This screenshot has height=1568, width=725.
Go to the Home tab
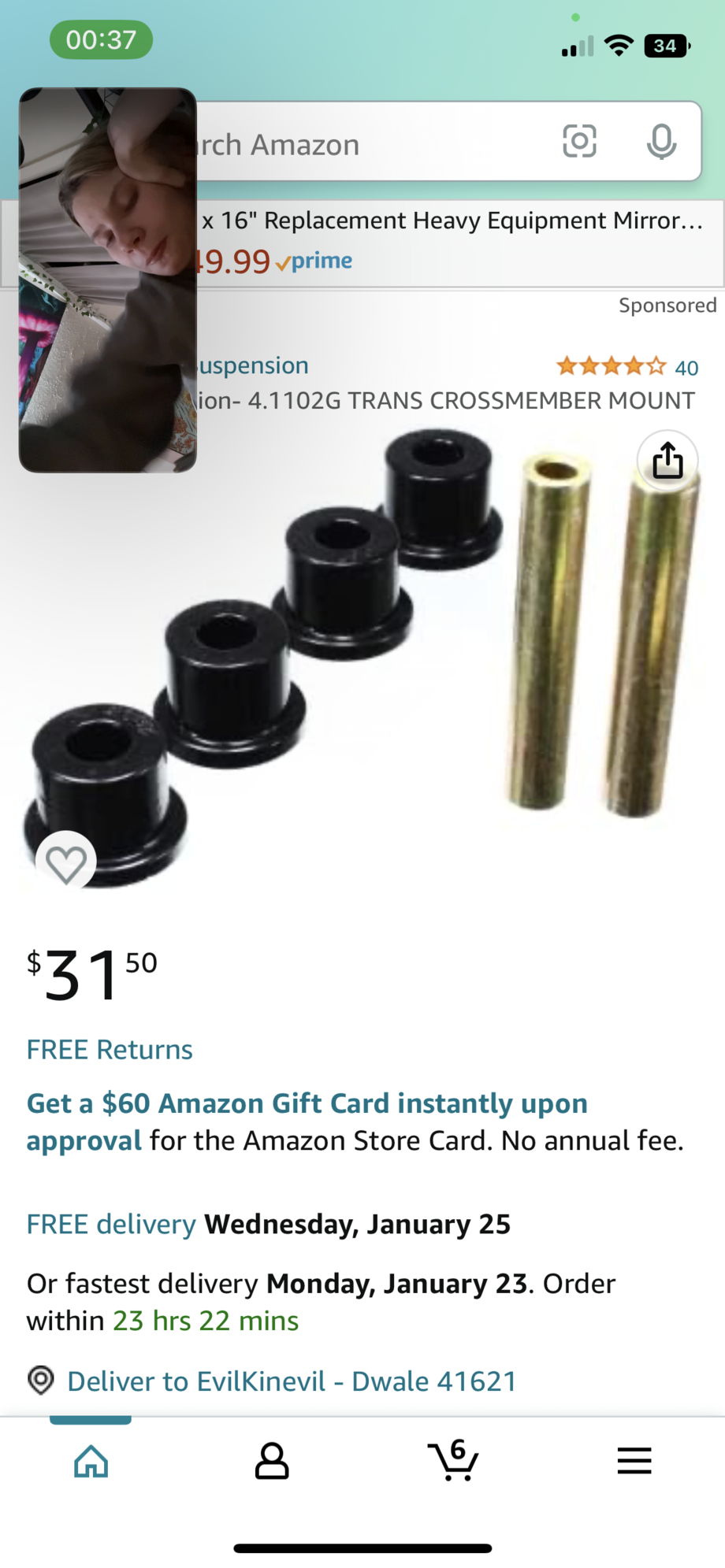[x=91, y=1462]
